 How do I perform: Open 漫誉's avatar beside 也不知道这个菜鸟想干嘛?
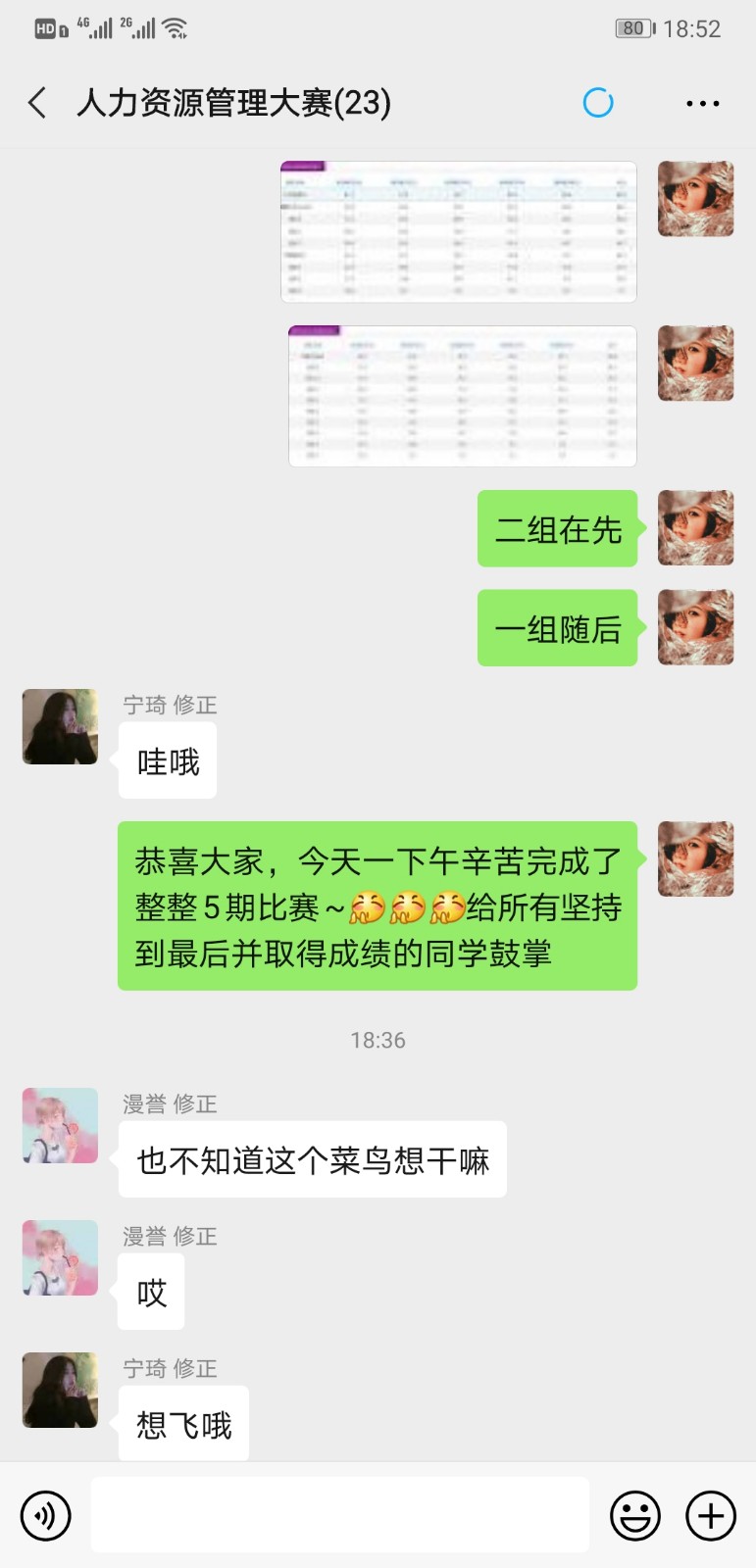60,1125
